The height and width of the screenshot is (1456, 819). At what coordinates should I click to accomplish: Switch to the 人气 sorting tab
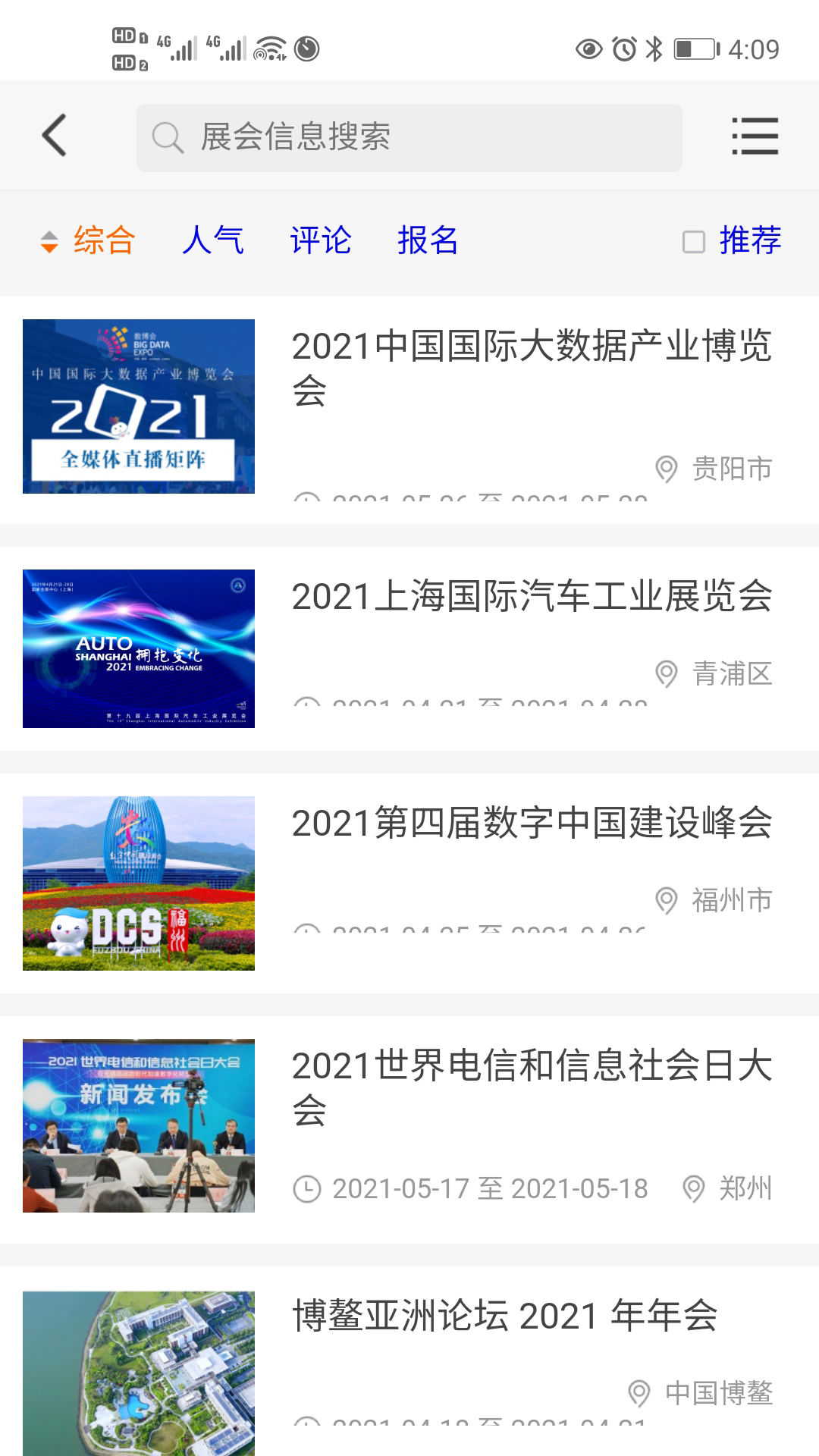click(x=213, y=240)
